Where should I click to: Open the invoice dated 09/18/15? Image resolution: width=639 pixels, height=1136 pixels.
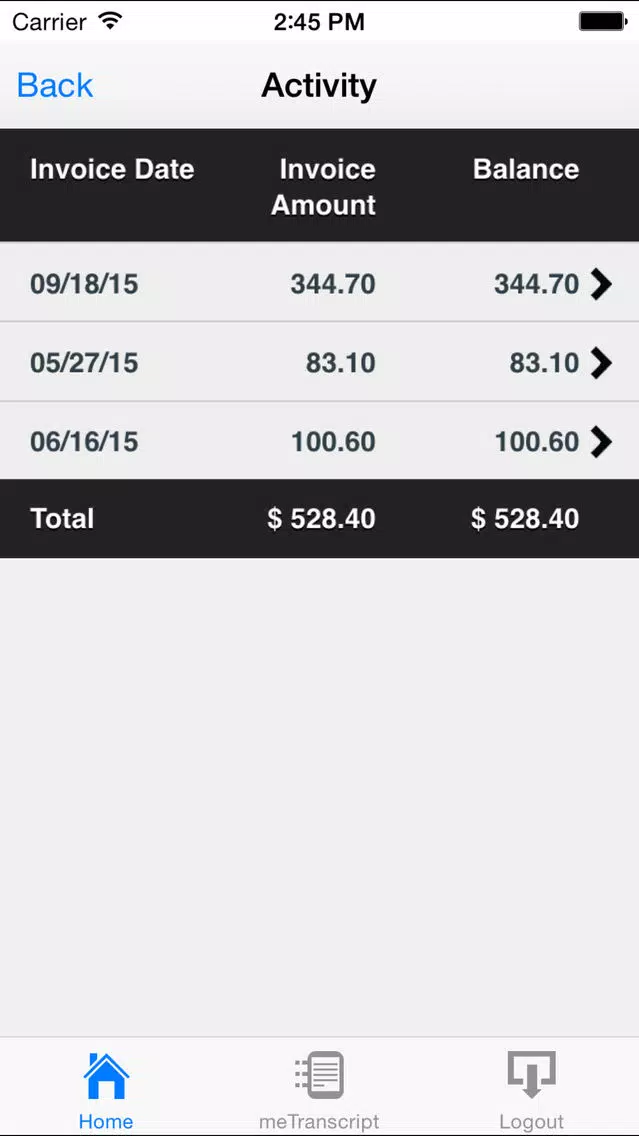pyautogui.click(x=320, y=283)
